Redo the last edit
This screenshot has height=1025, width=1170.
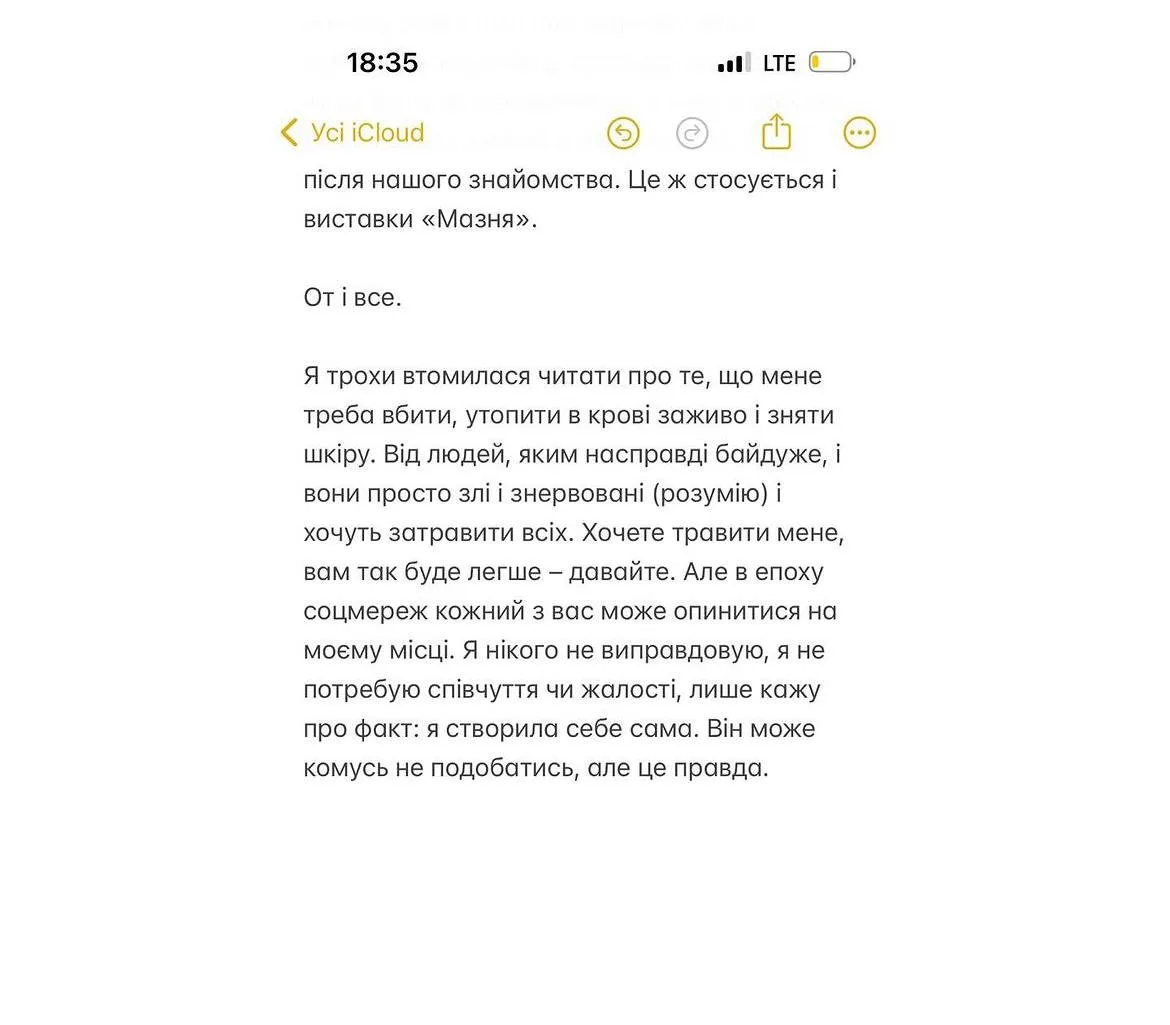pos(692,133)
